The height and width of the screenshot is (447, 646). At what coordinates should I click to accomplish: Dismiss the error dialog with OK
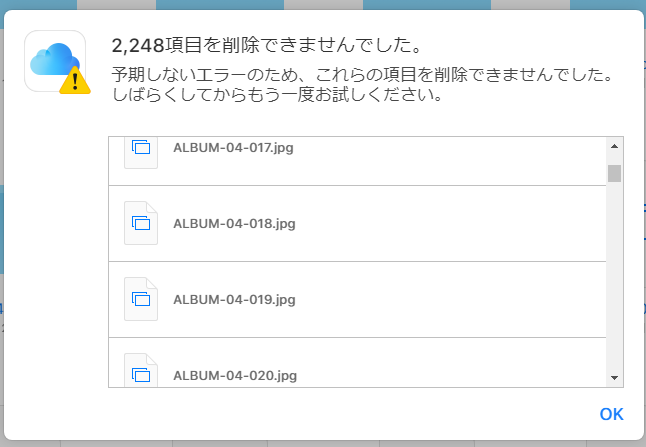pyautogui.click(x=611, y=414)
